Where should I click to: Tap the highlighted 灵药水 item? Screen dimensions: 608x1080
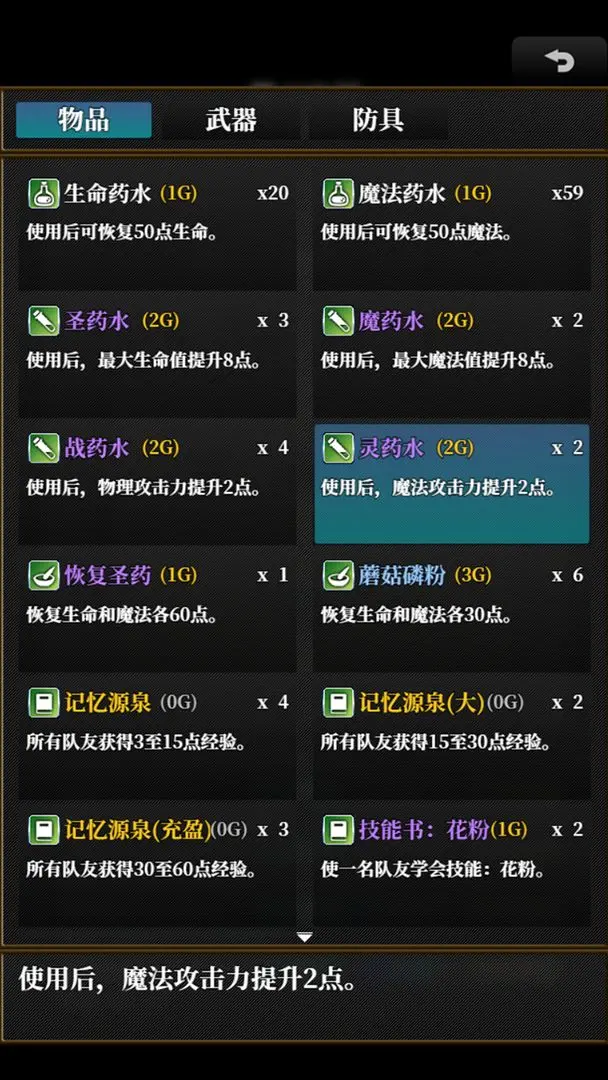click(x=452, y=485)
